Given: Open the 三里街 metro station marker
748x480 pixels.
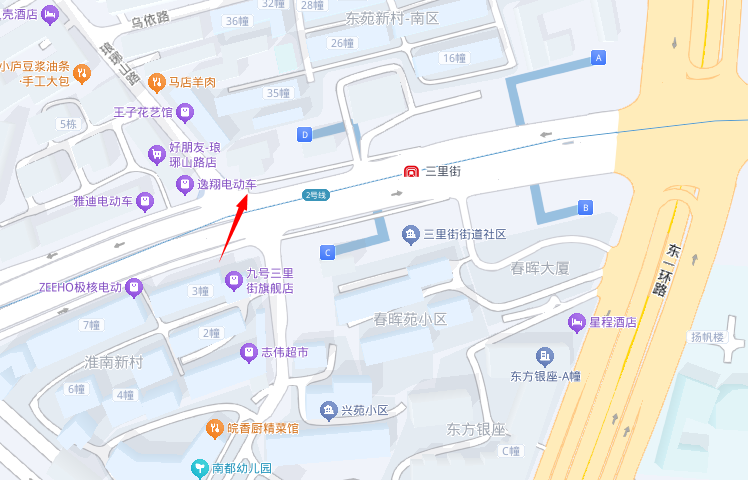Looking at the screenshot, I should coord(411,172).
